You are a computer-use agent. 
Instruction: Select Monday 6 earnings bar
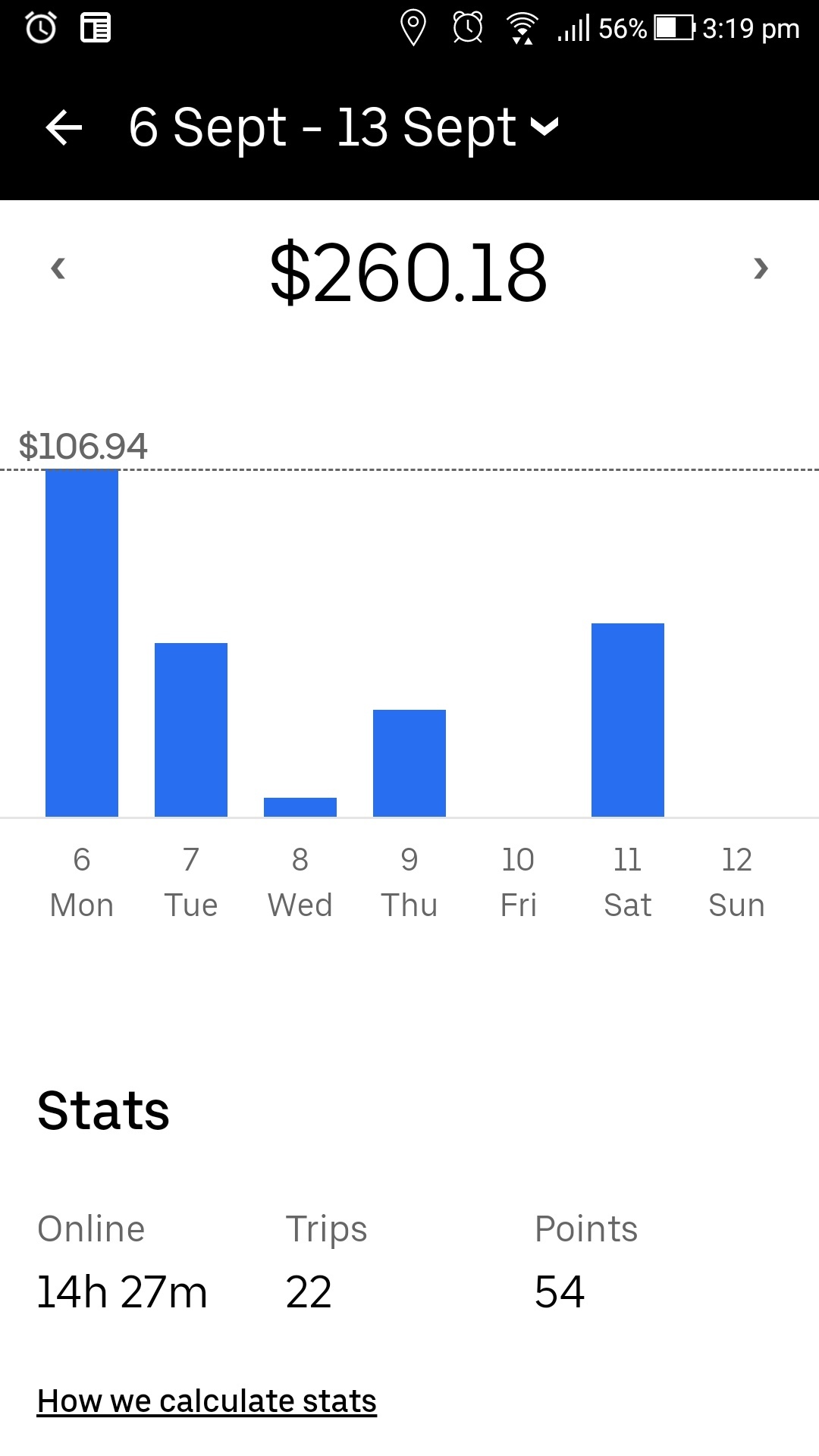[82, 643]
